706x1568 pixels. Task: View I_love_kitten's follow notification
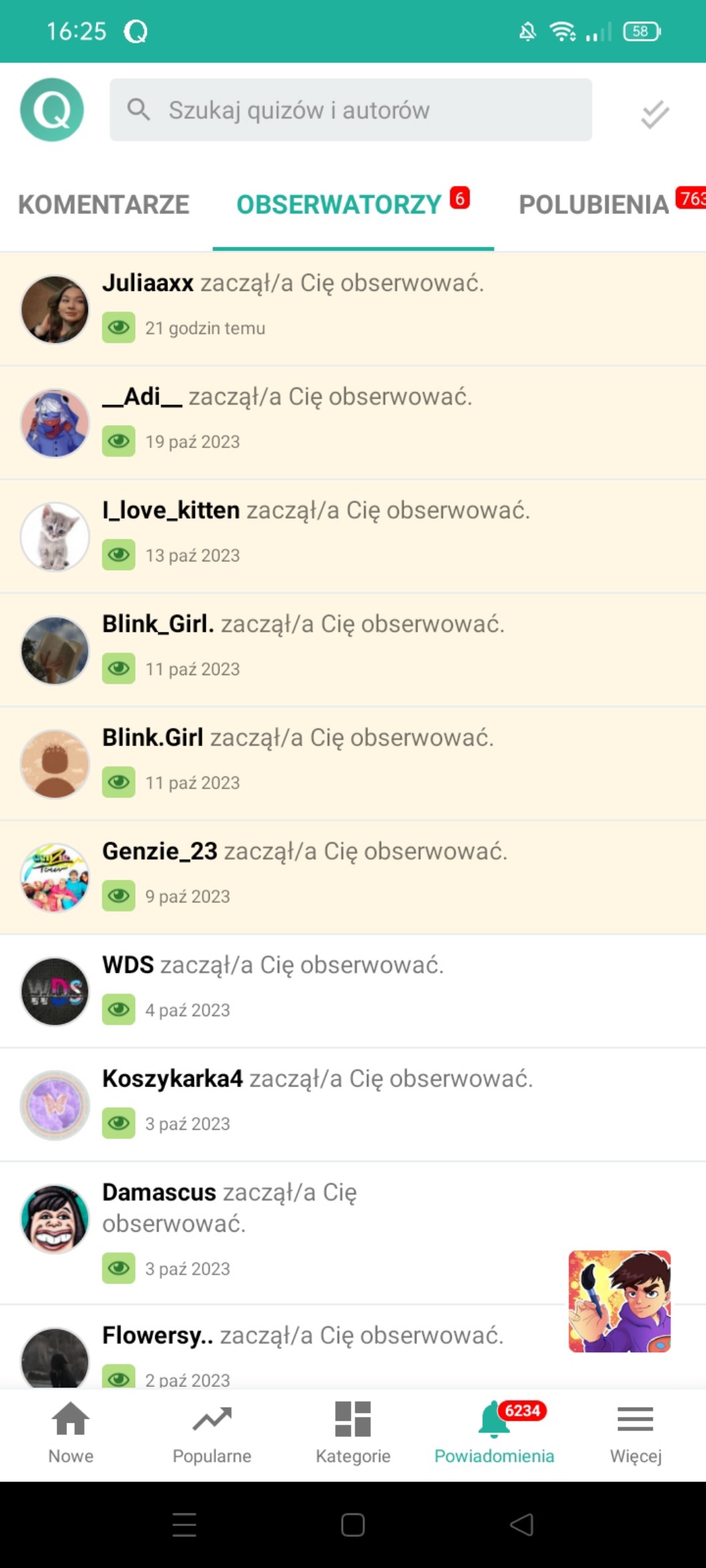point(353,537)
